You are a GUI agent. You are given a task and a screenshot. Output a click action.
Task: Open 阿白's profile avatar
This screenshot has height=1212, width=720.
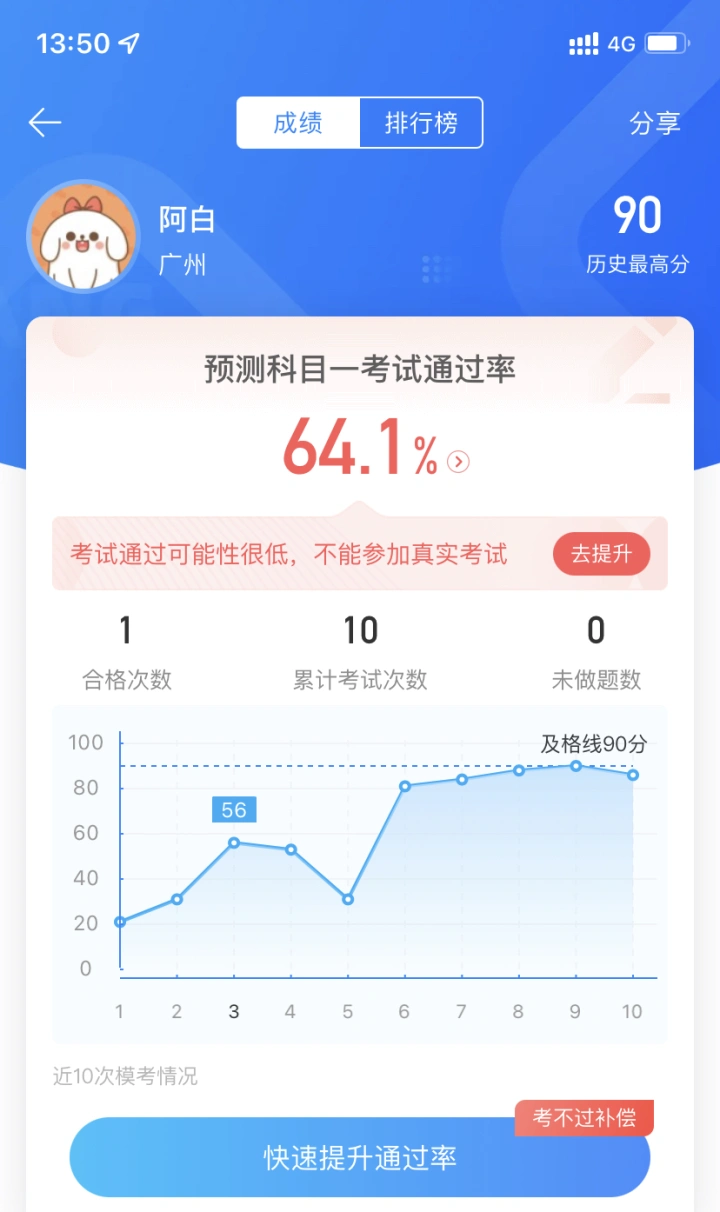coord(83,237)
